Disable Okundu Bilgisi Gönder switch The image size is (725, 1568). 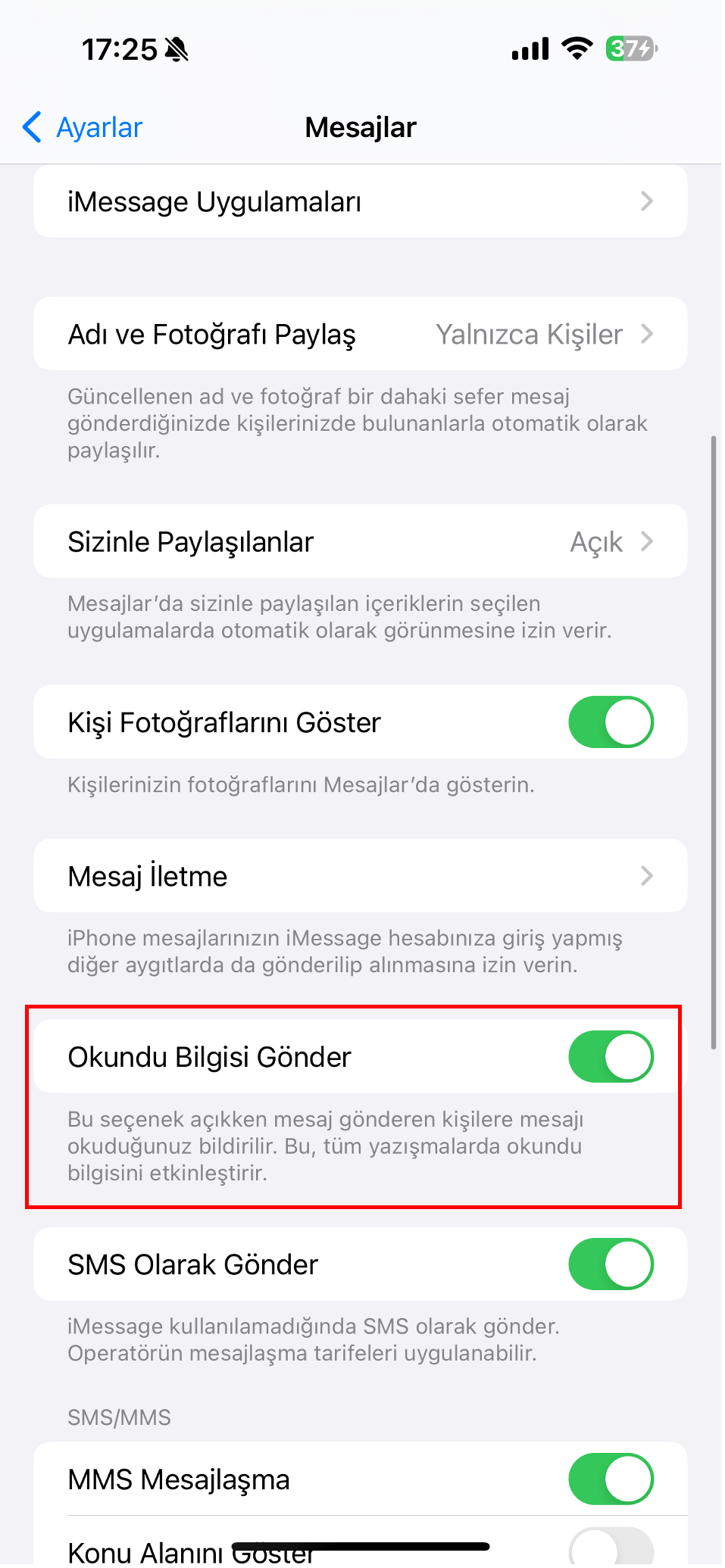tap(611, 1057)
